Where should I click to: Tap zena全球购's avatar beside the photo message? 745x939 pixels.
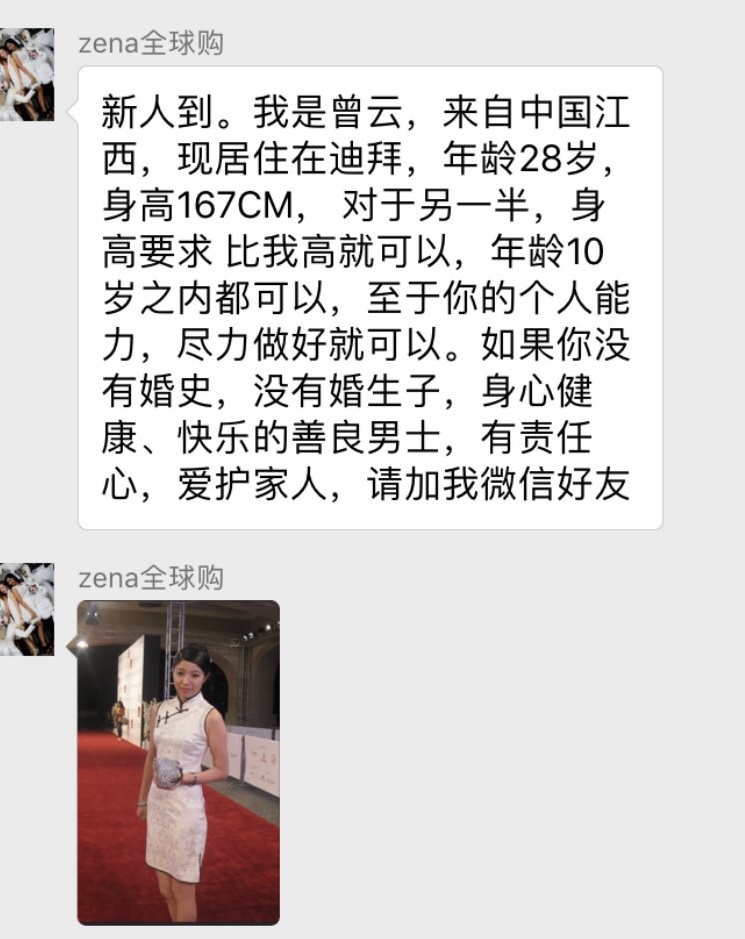click(x=26, y=608)
